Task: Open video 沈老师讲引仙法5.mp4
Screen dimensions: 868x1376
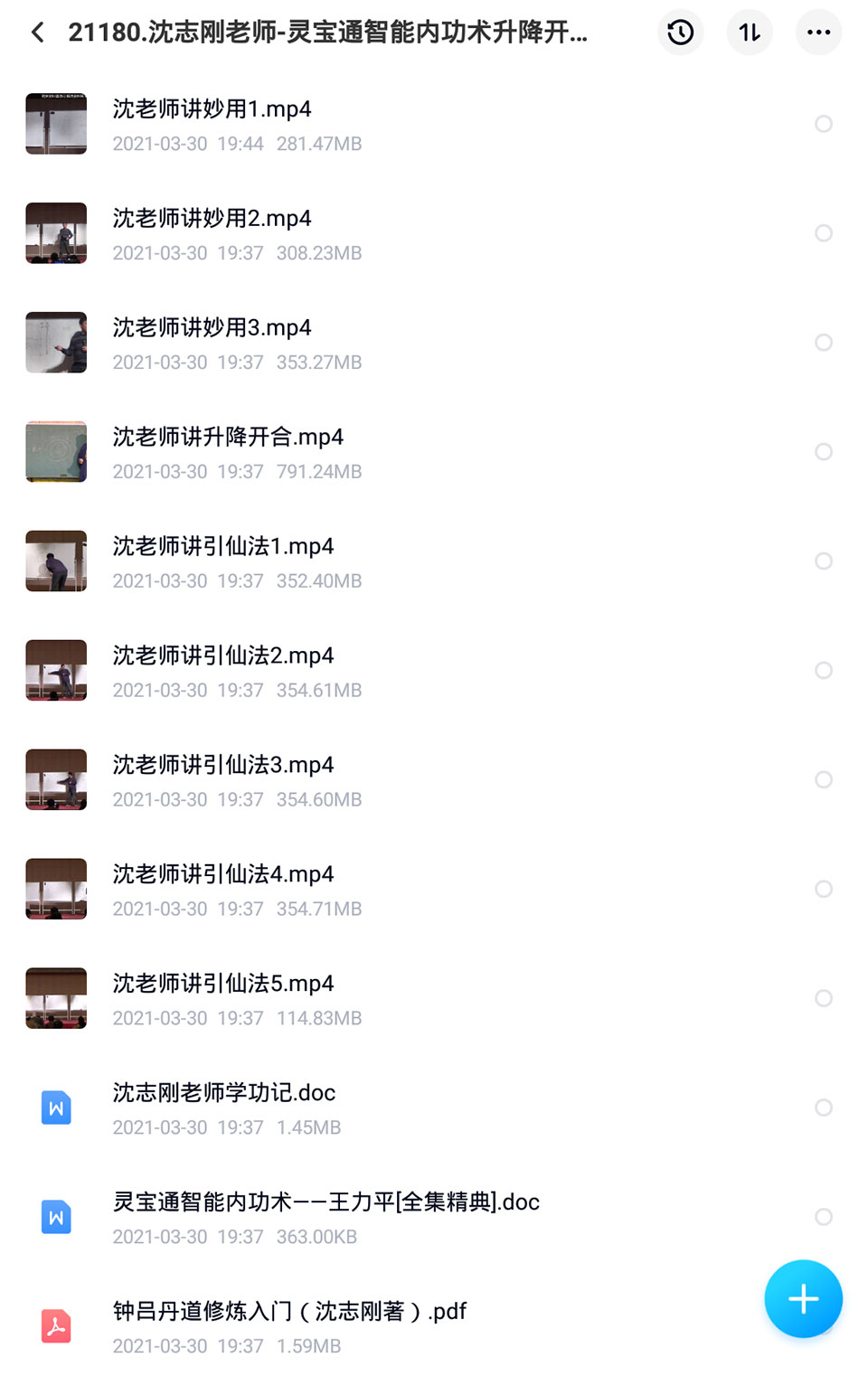Action: pyautogui.click(x=222, y=985)
